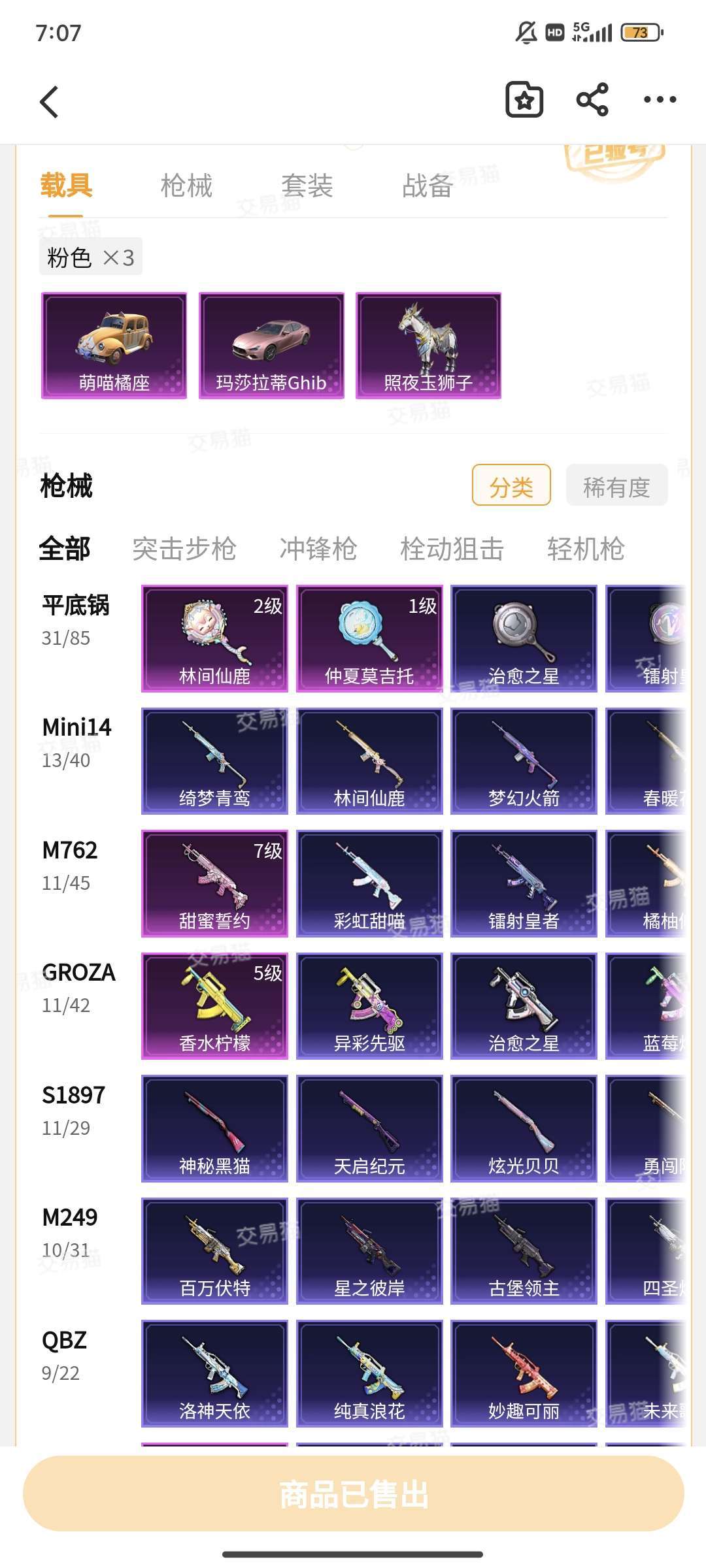
Task: Filter weapons by 栓动狙击
Action: pyautogui.click(x=452, y=549)
